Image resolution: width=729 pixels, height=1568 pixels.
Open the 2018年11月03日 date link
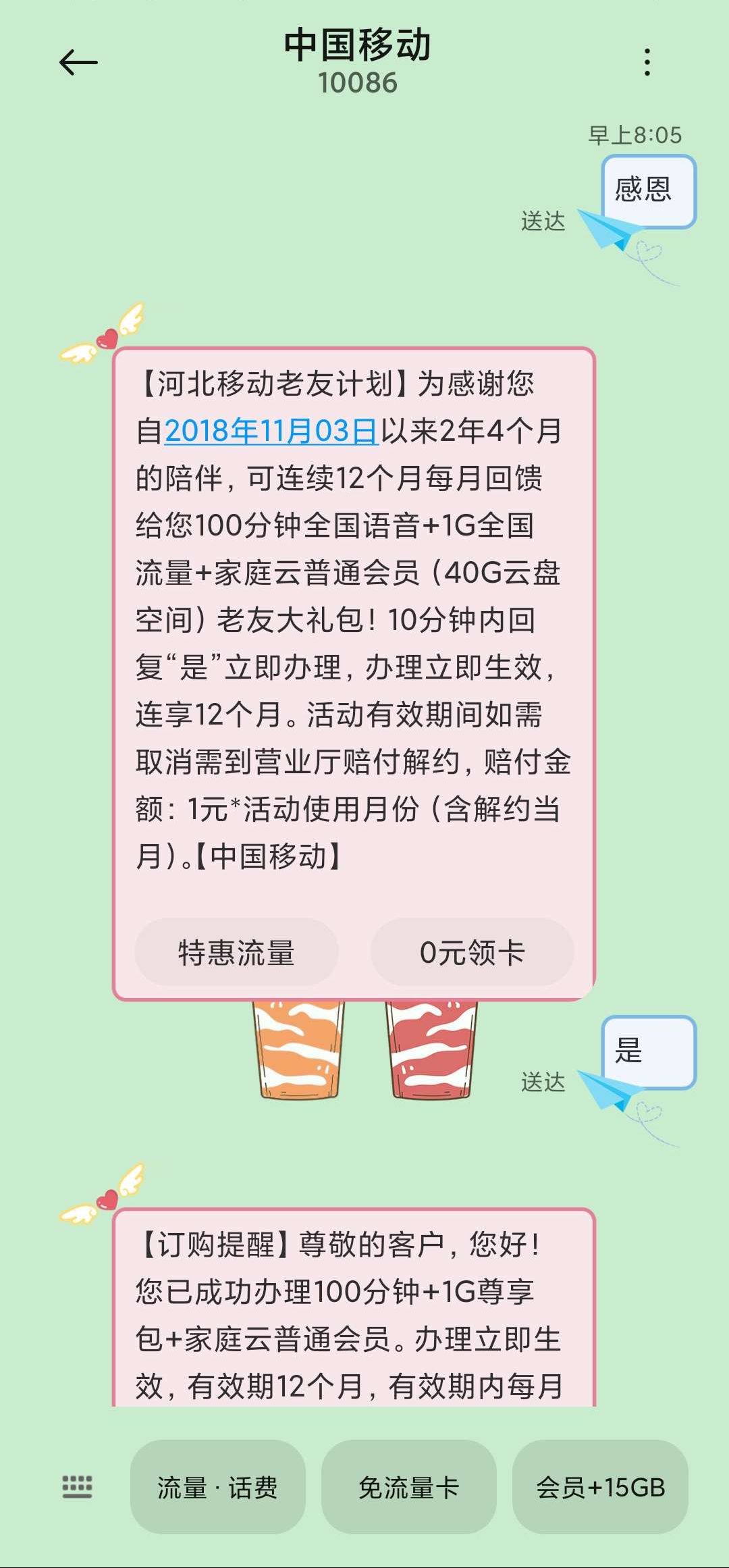(x=271, y=431)
